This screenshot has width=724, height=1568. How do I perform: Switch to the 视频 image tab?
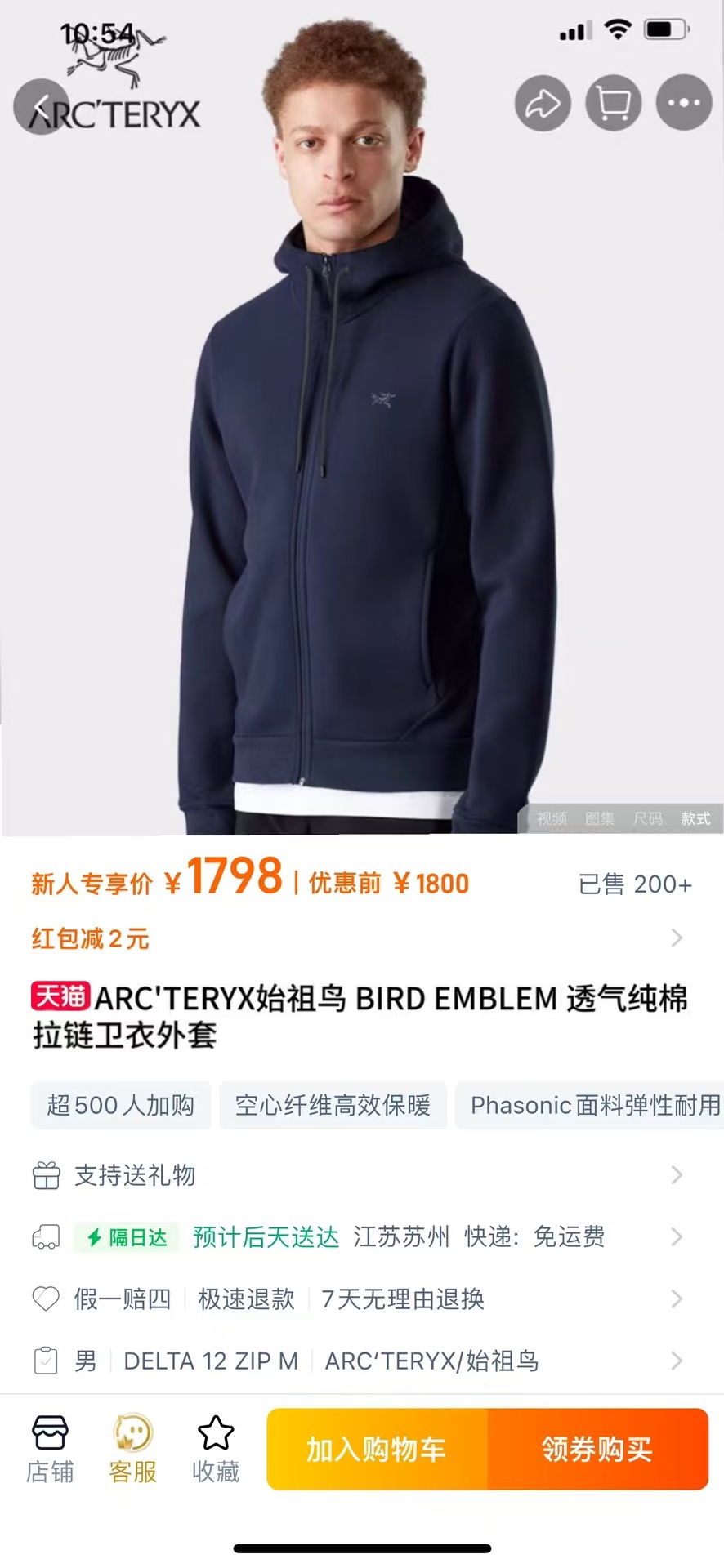(552, 818)
